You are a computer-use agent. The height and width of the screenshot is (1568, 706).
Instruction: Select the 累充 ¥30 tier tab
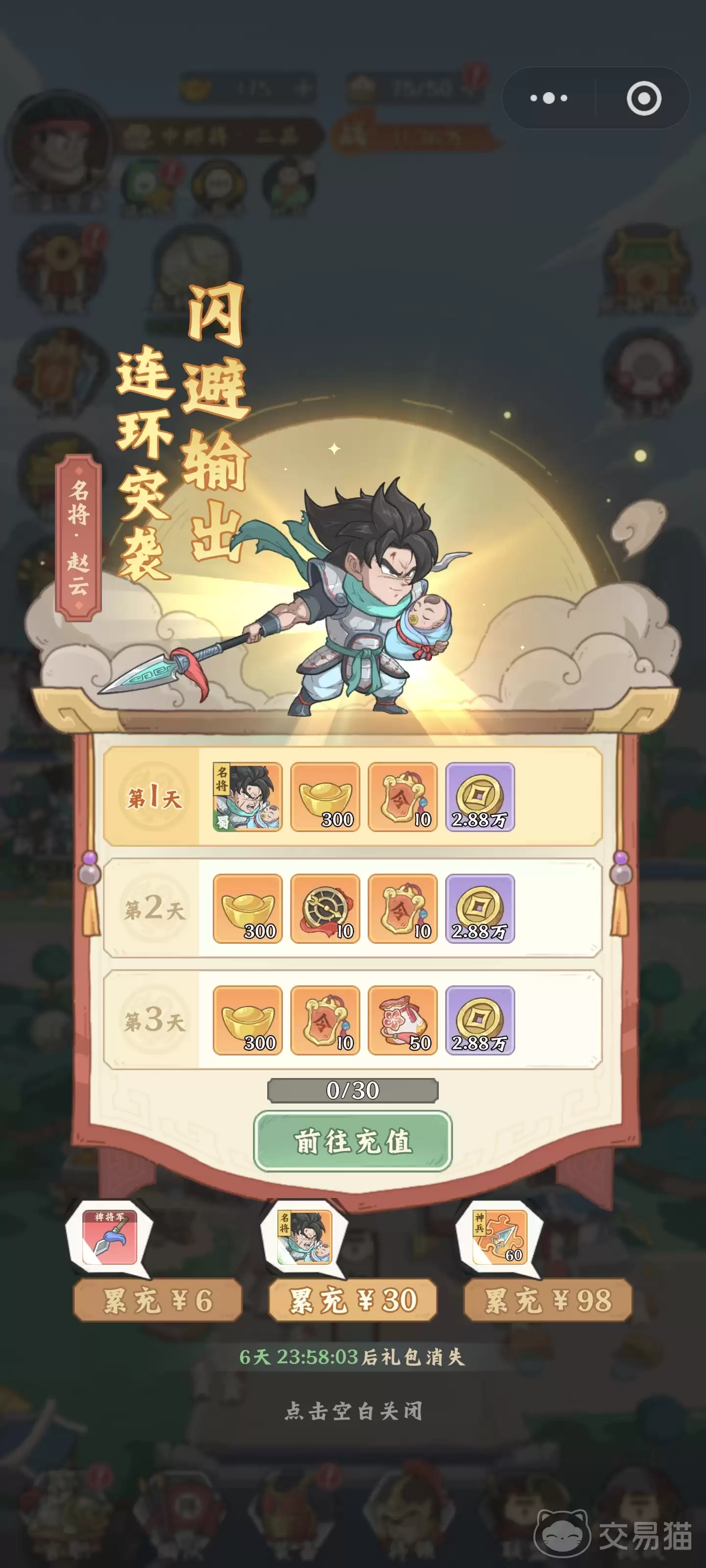[x=353, y=1300]
